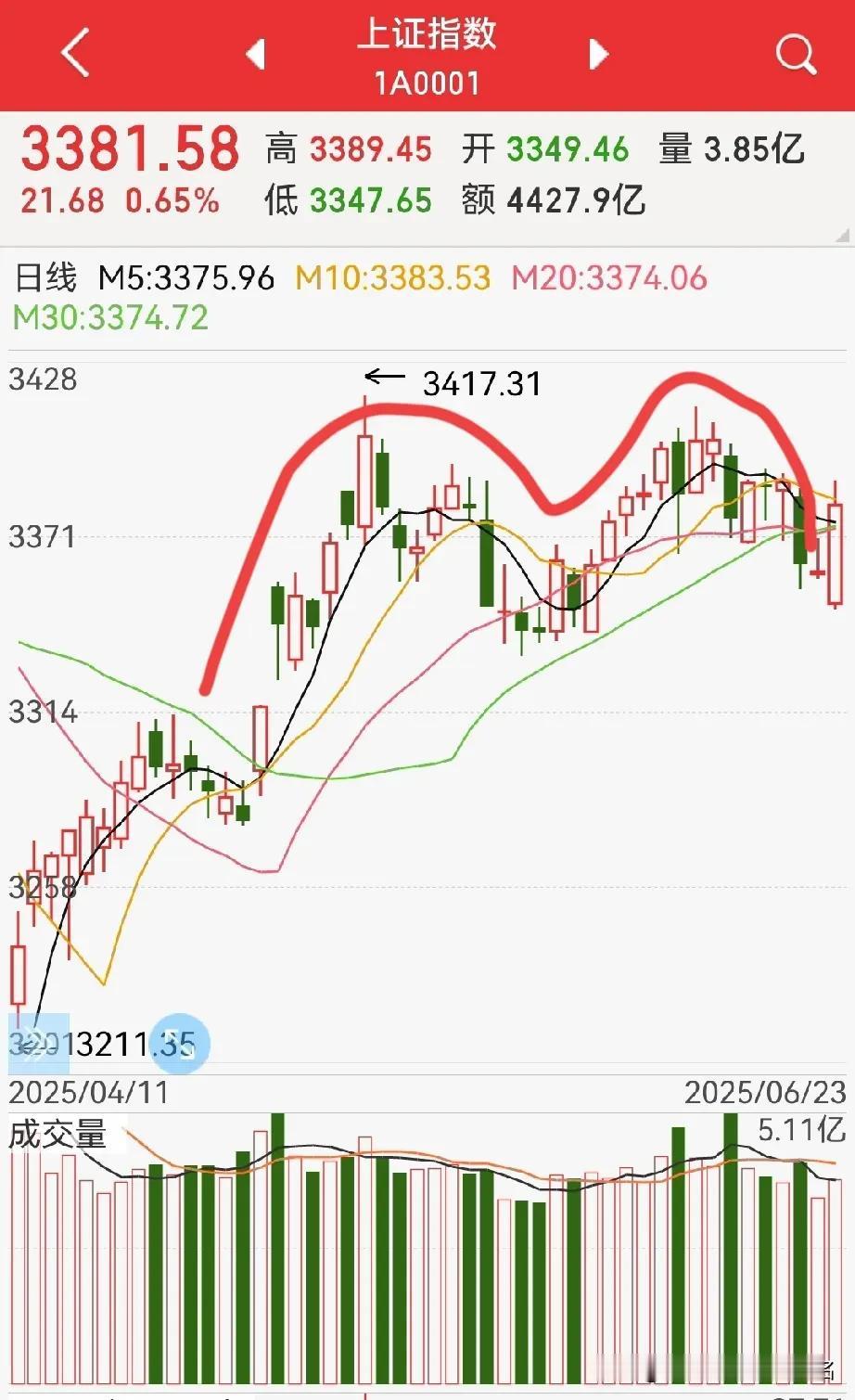Open stock search via magnifier icon
Image resolution: width=855 pixels, height=1400 pixels.
795,54
